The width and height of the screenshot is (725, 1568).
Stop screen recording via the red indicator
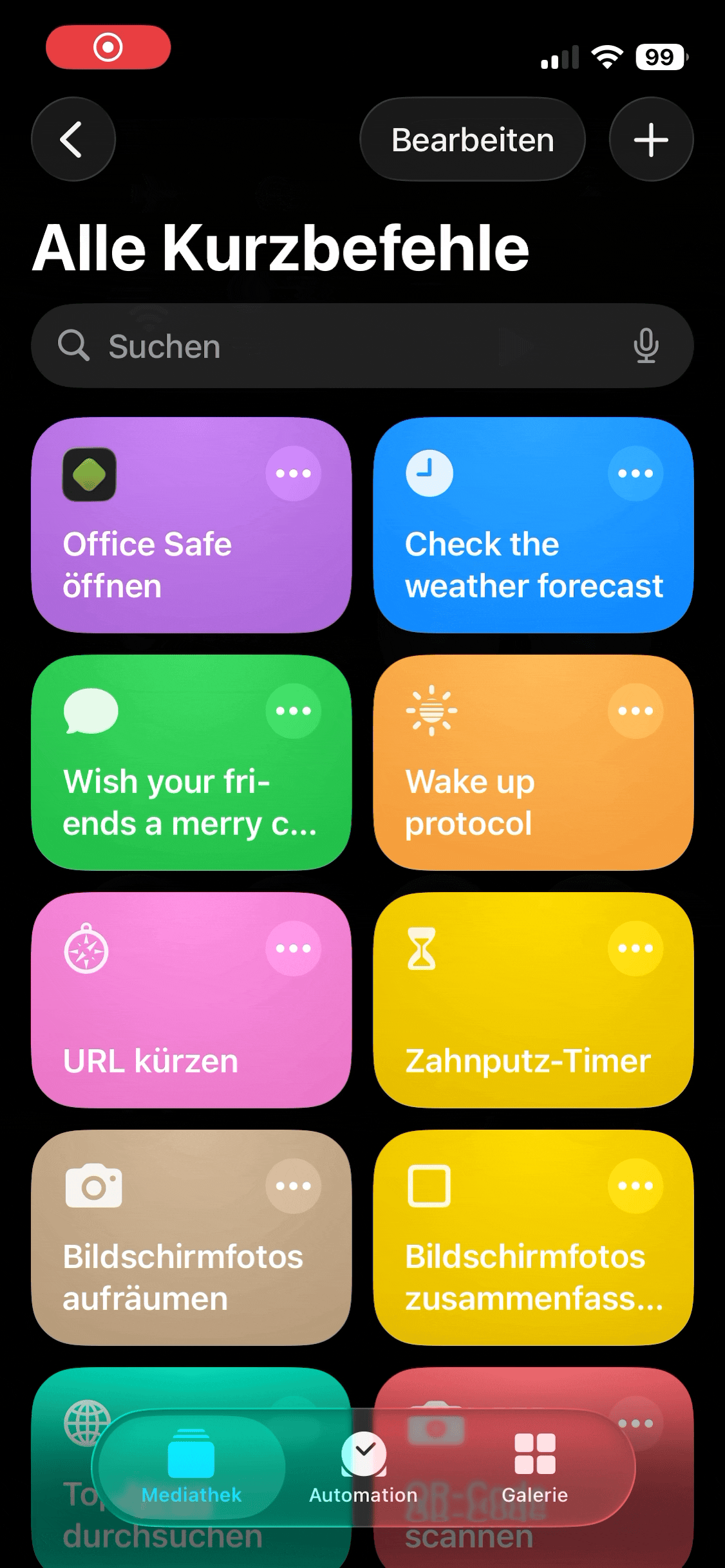point(108,47)
